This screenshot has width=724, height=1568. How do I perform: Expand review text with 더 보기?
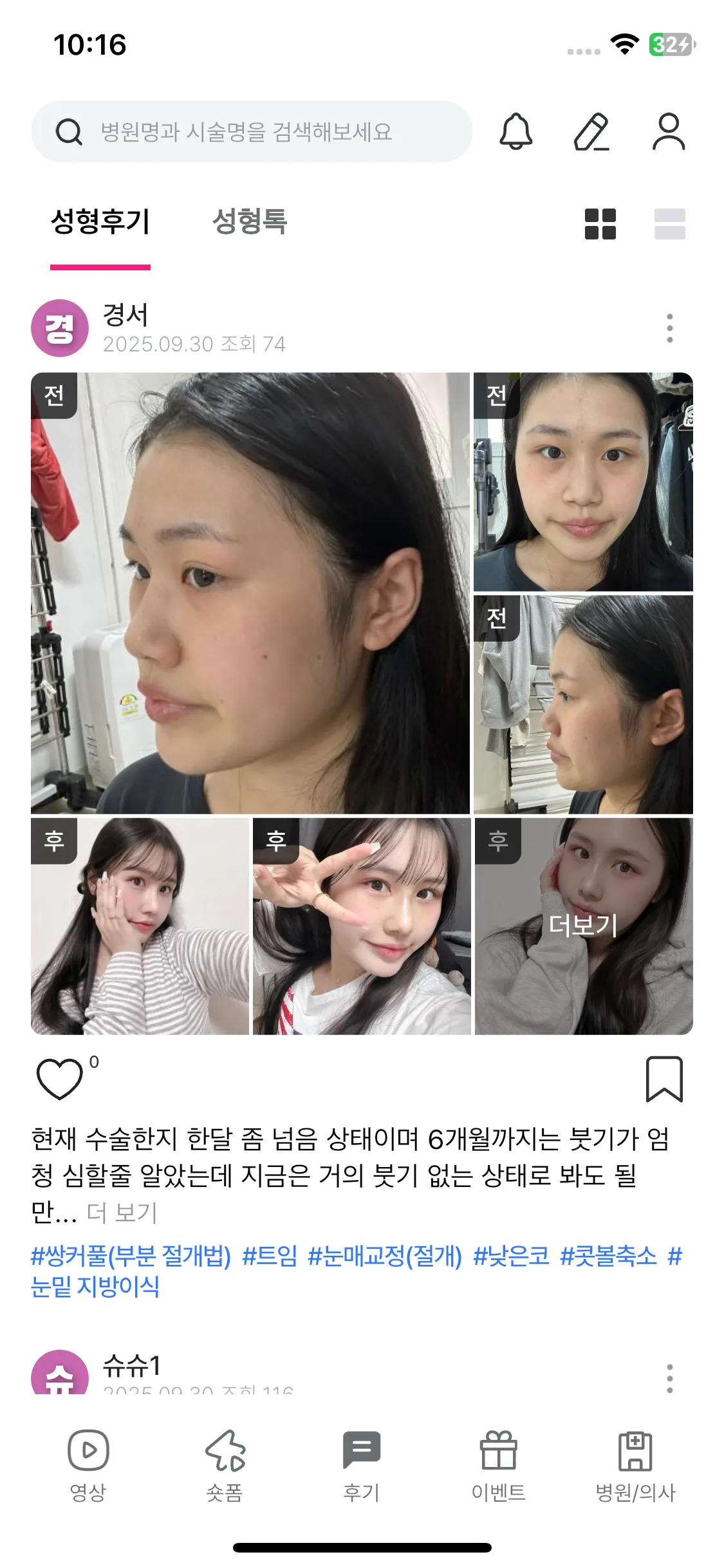[122, 1212]
